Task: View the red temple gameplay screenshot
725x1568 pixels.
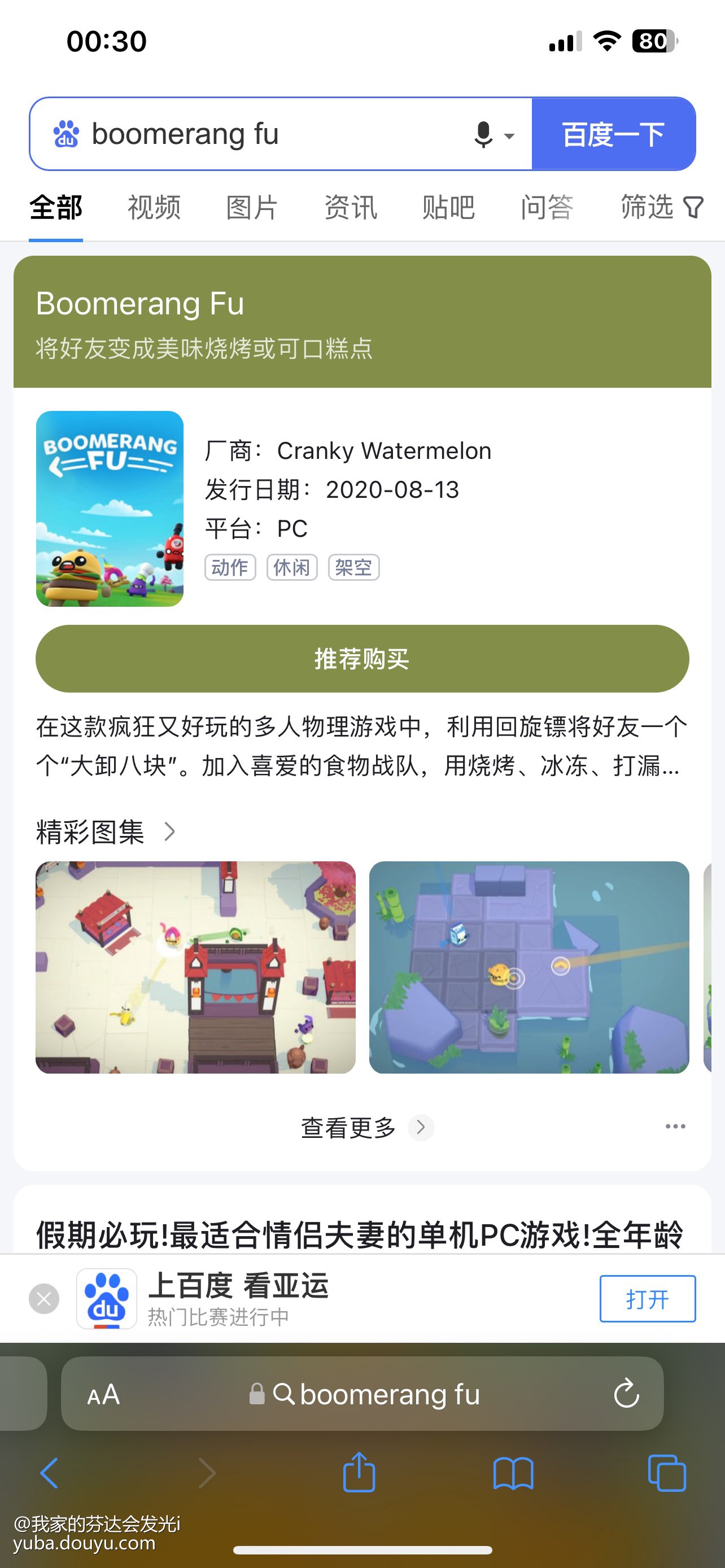Action: [x=195, y=967]
